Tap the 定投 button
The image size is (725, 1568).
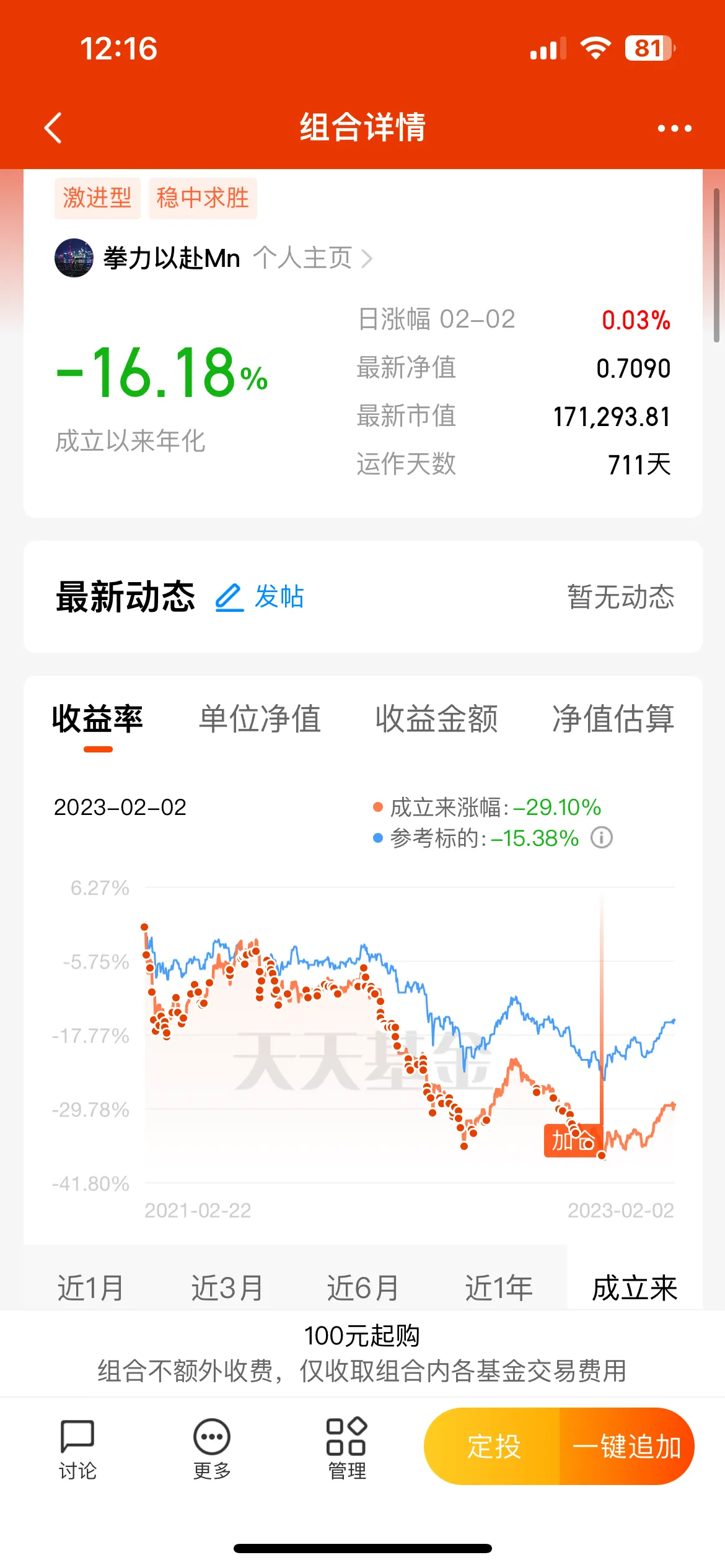click(493, 1447)
